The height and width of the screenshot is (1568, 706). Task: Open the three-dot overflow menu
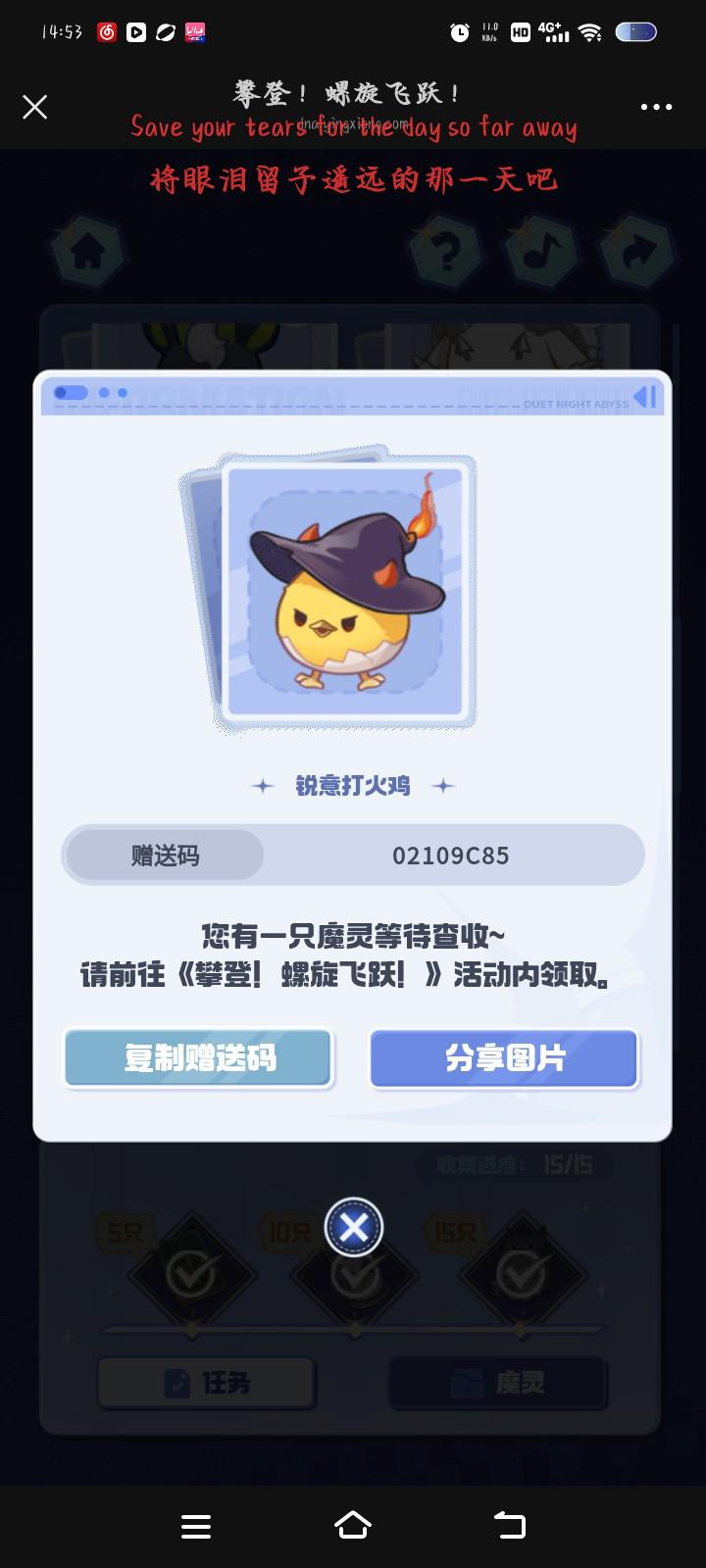point(656,107)
